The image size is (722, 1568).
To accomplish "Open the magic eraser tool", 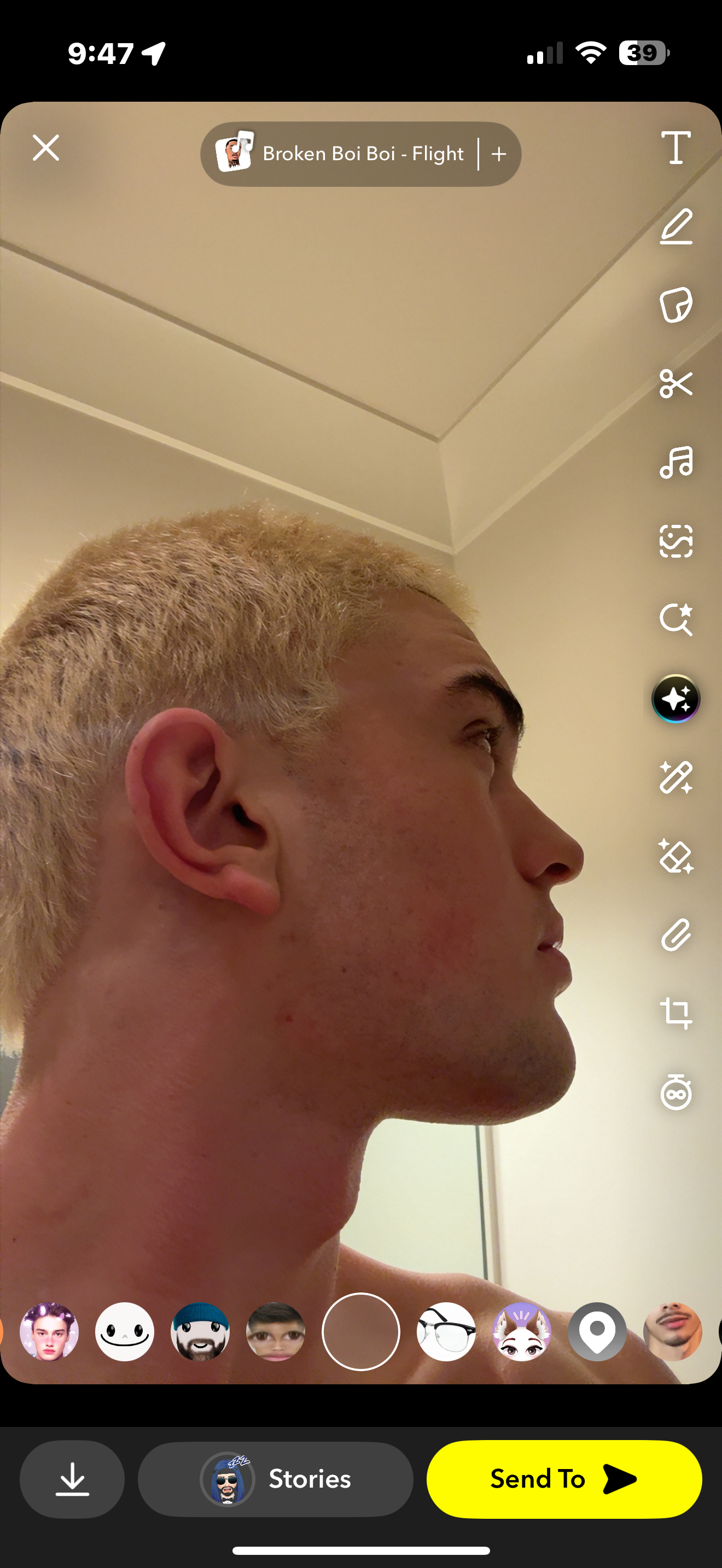I will click(x=676, y=856).
